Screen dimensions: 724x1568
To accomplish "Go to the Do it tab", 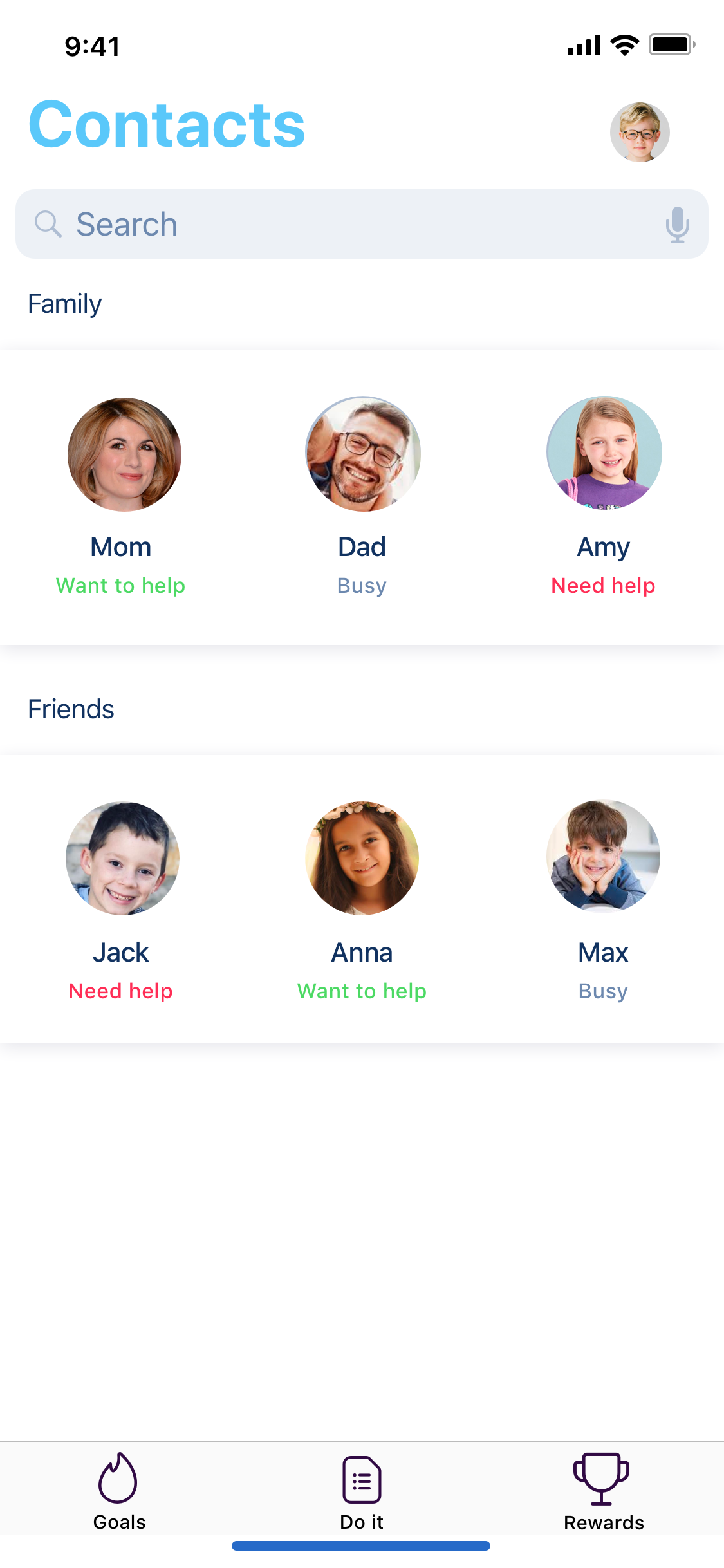I will (362, 1492).
